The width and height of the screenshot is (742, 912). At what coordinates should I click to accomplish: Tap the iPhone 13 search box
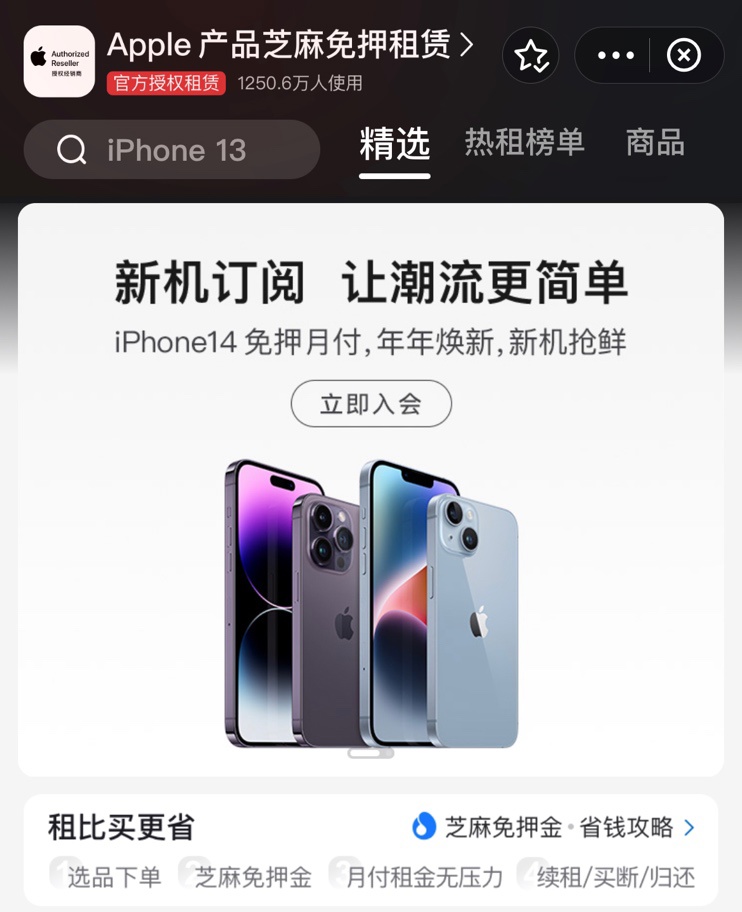pyautogui.click(x=172, y=150)
